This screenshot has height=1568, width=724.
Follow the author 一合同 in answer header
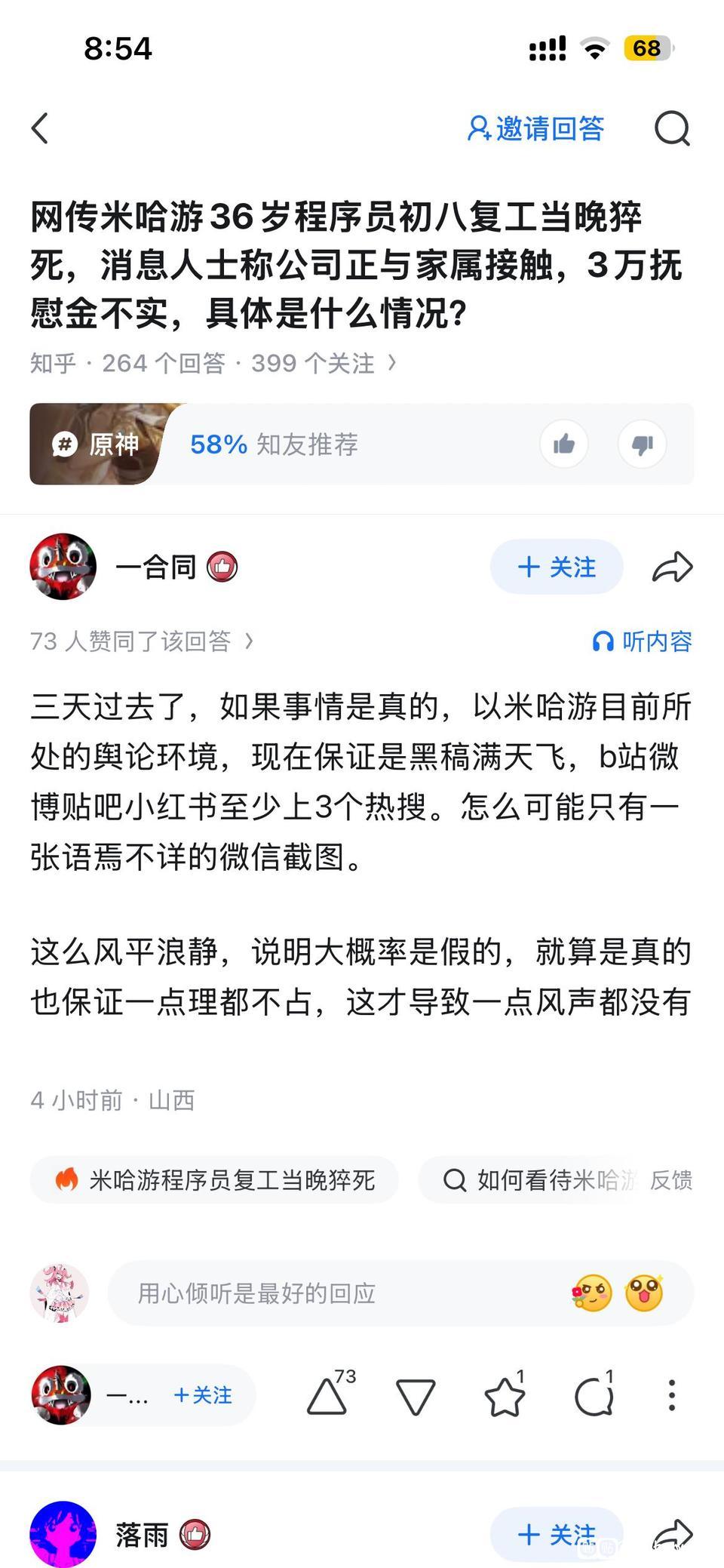coord(557,567)
